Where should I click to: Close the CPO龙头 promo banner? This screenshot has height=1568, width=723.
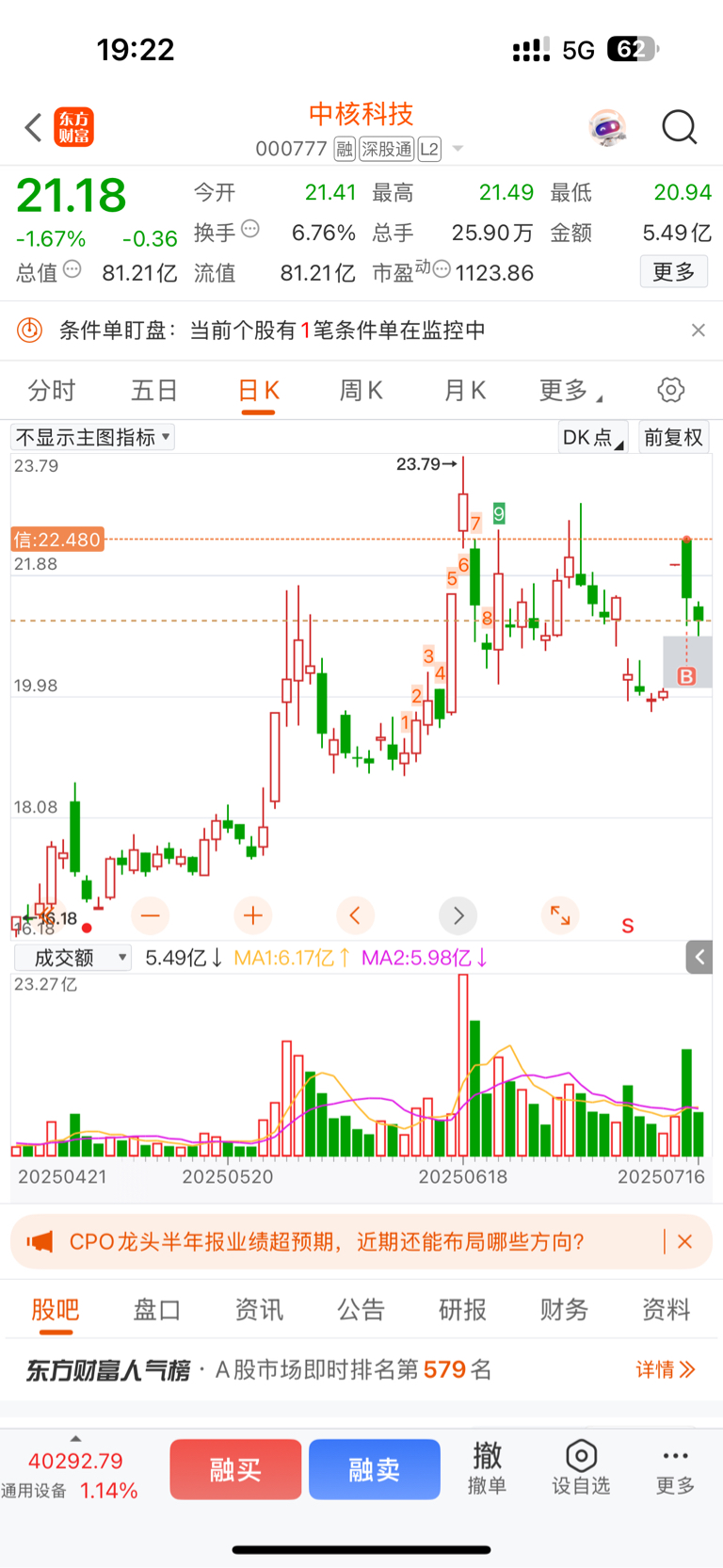[685, 1241]
